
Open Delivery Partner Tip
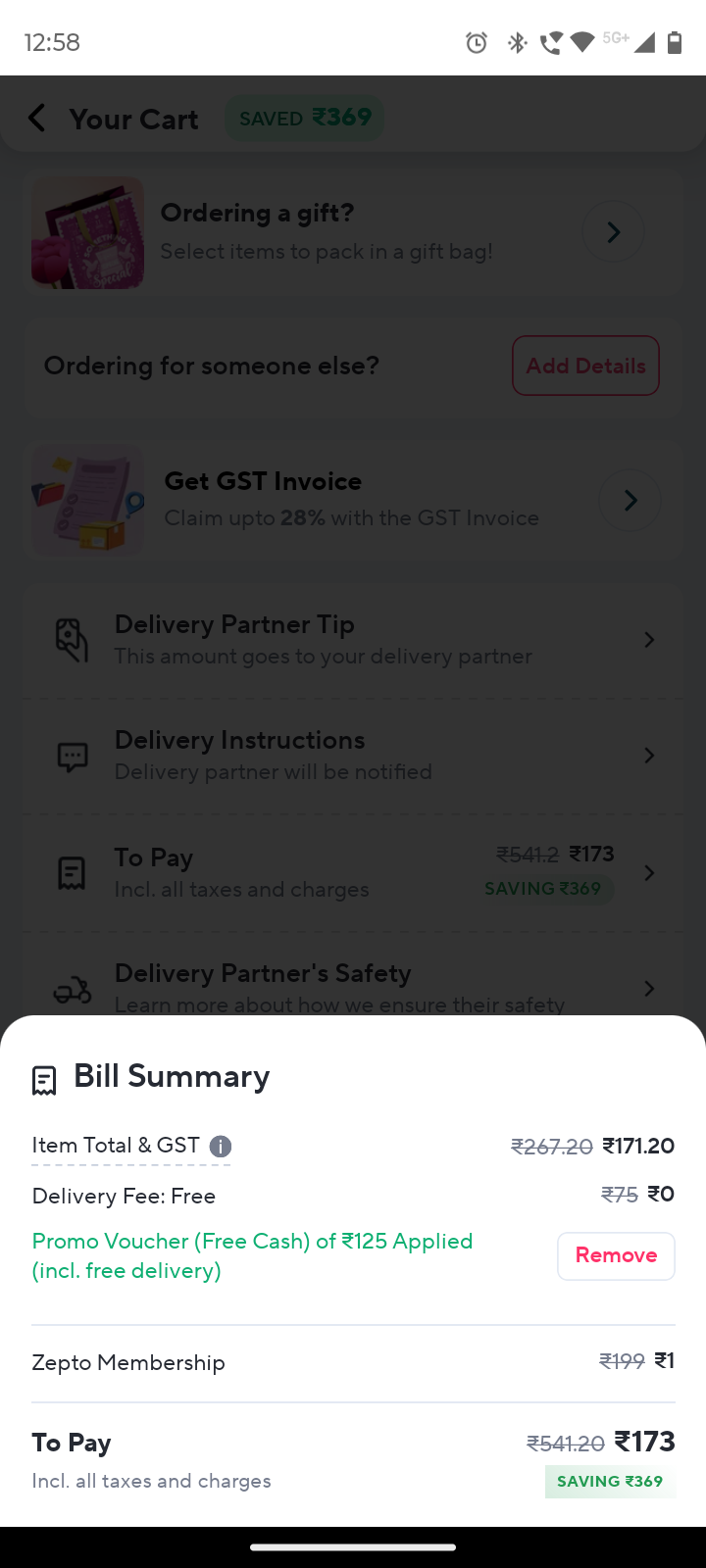click(x=353, y=640)
